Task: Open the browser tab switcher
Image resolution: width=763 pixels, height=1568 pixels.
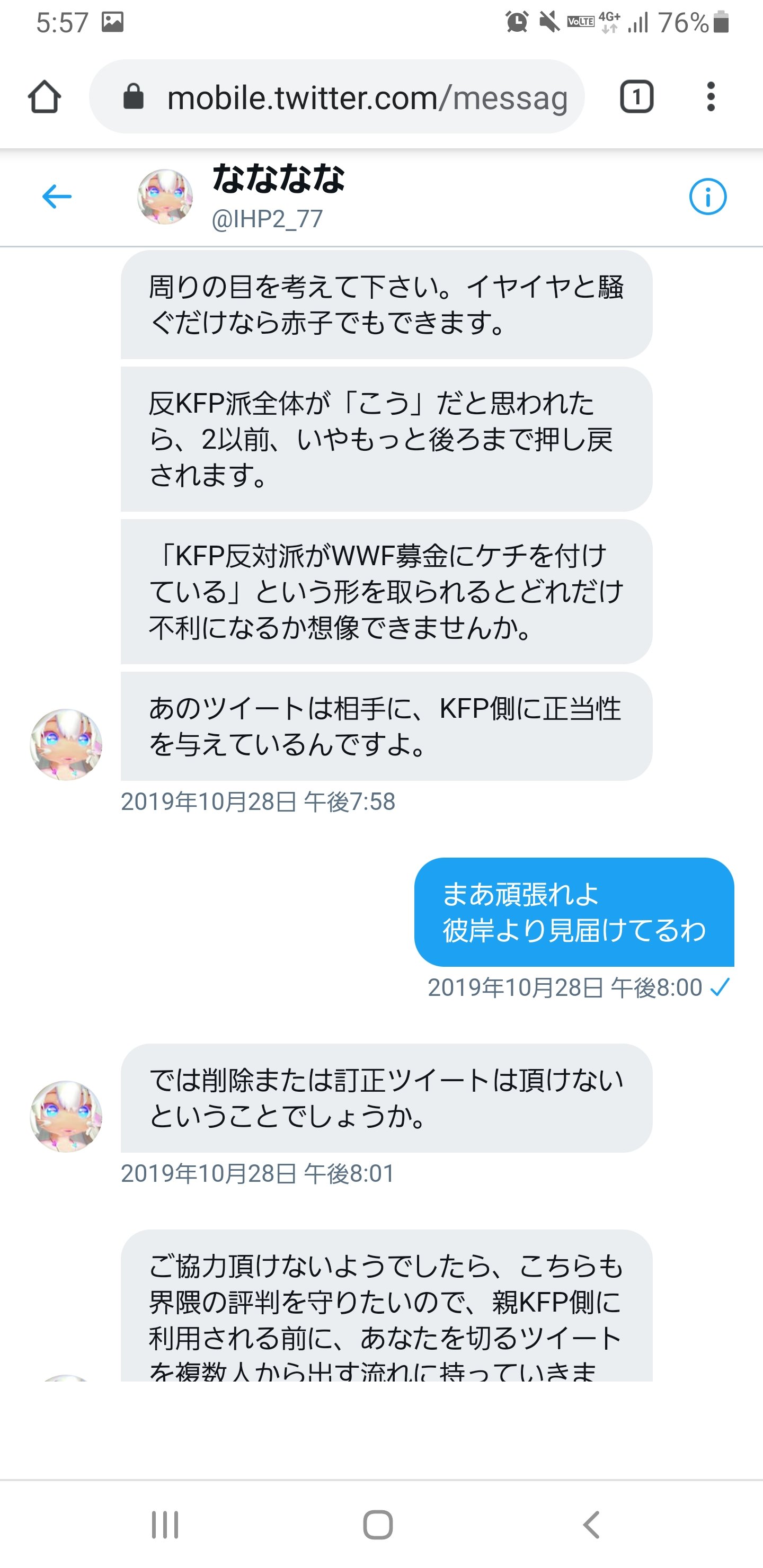Action: [636, 97]
